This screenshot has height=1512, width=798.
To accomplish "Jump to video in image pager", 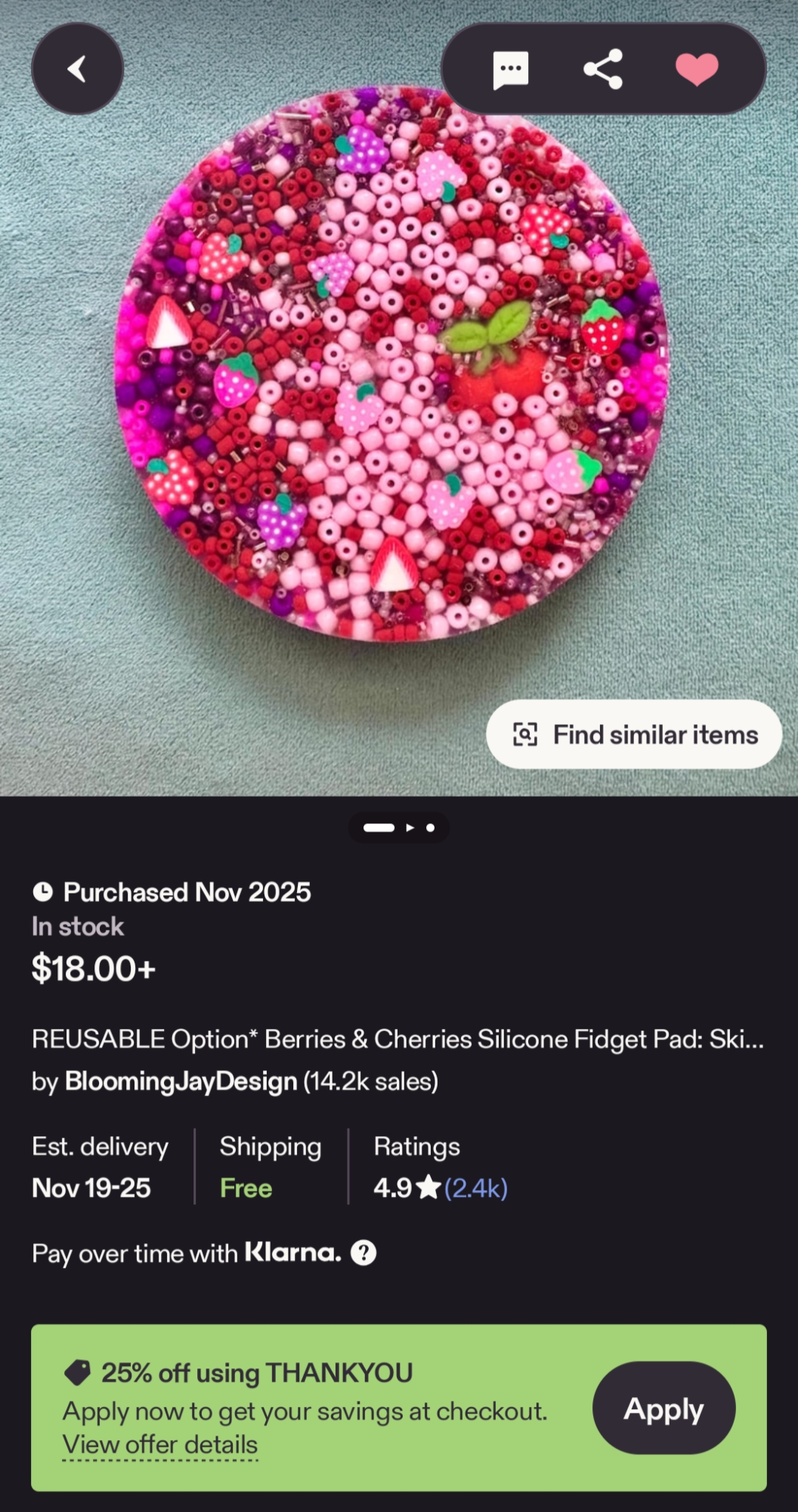I will pos(410,828).
